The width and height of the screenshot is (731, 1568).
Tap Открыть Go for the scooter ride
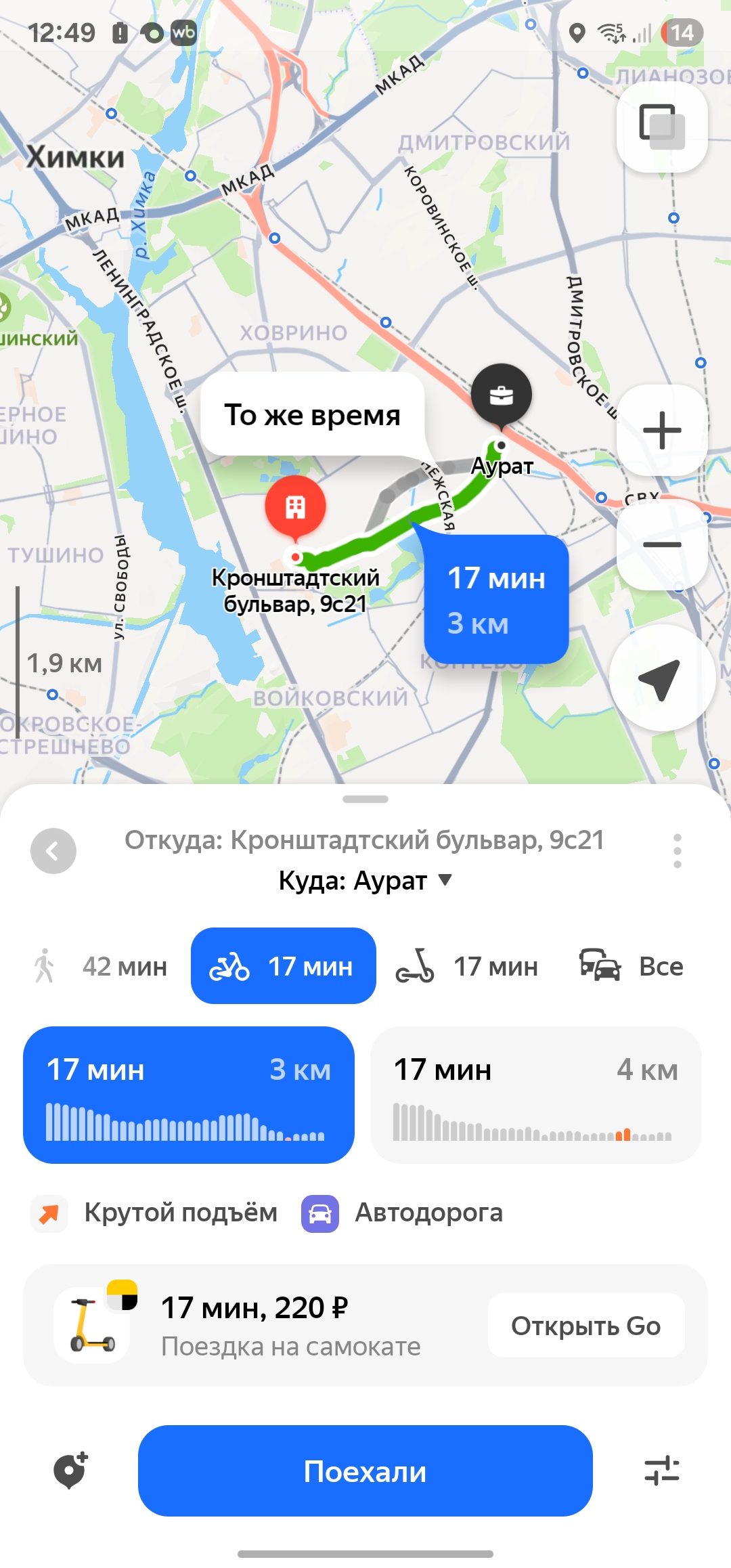click(x=585, y=1326)
